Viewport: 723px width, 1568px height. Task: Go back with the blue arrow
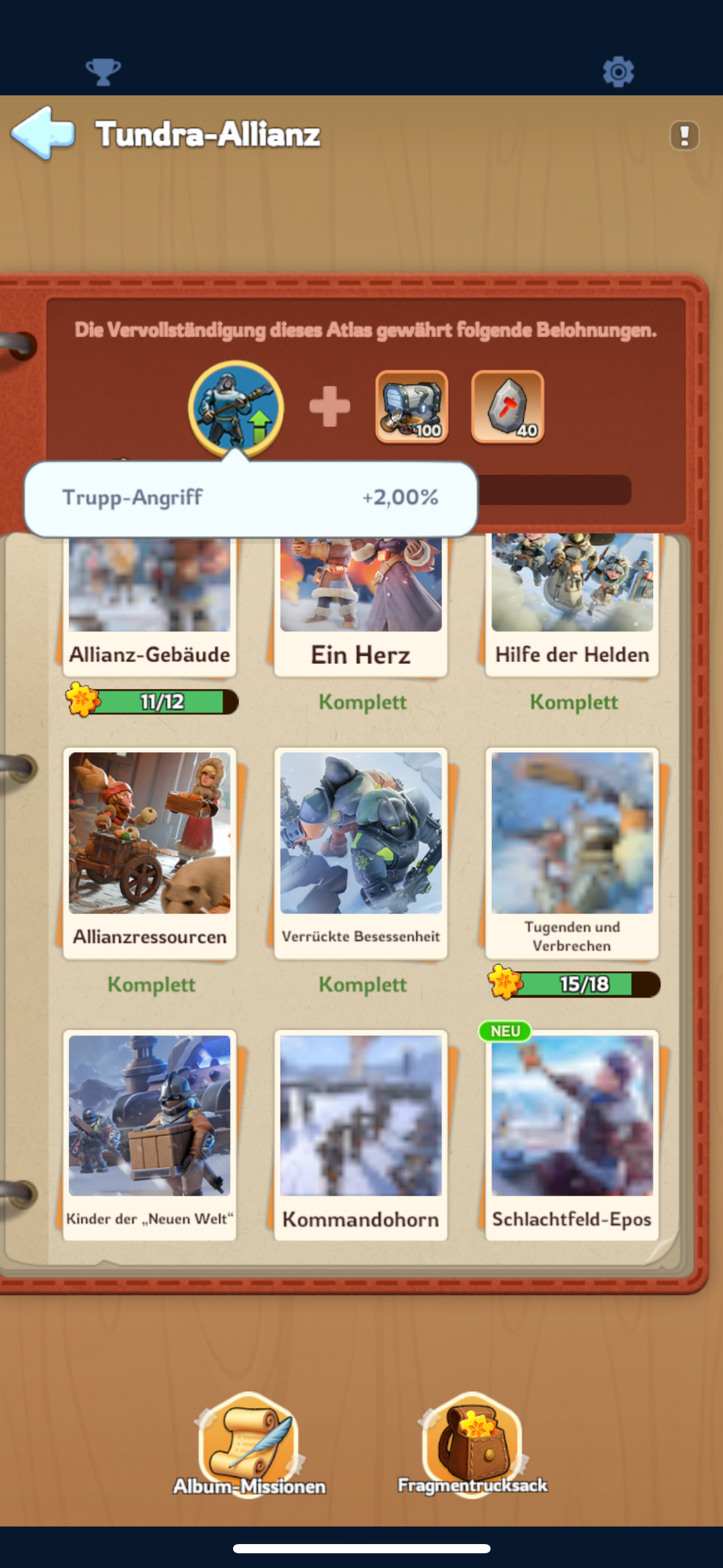point(43,133)
